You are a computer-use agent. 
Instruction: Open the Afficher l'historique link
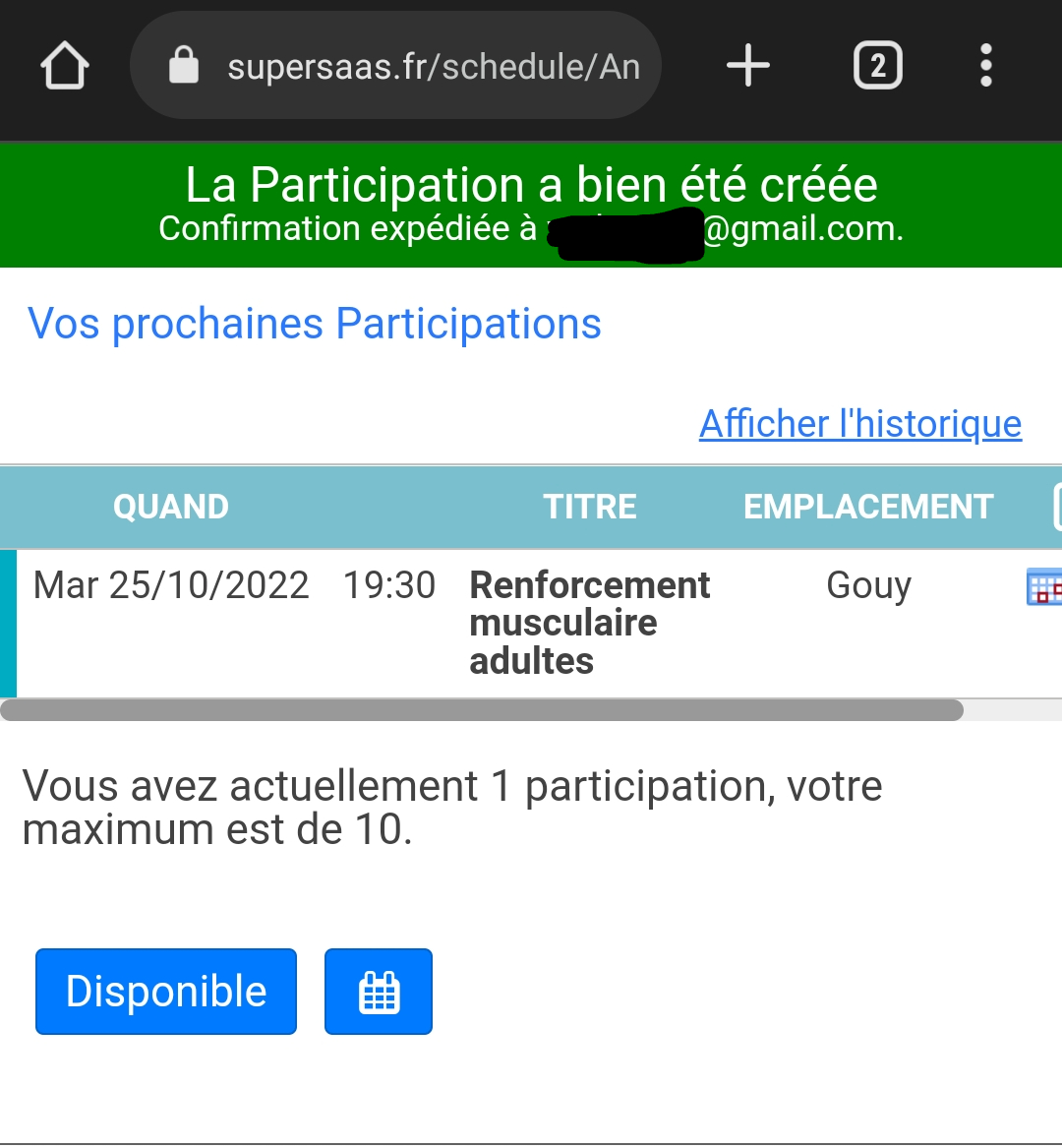pos(860,424)
